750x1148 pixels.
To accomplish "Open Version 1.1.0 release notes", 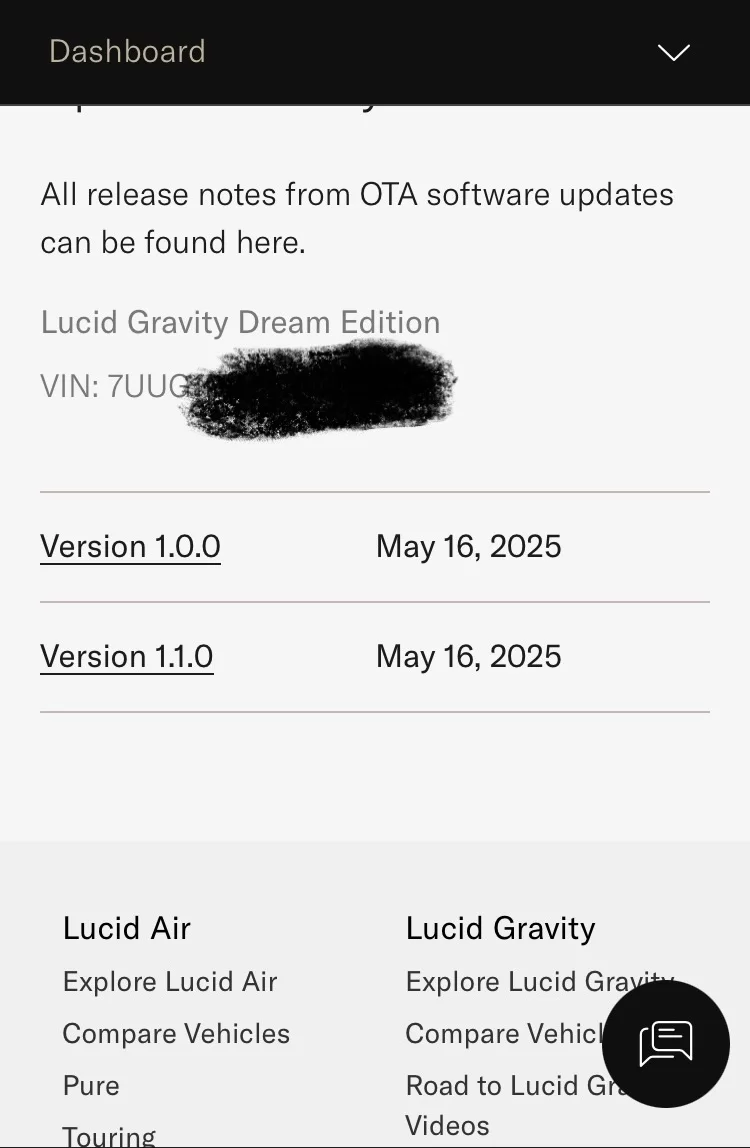I will click(x=127, y=657).
